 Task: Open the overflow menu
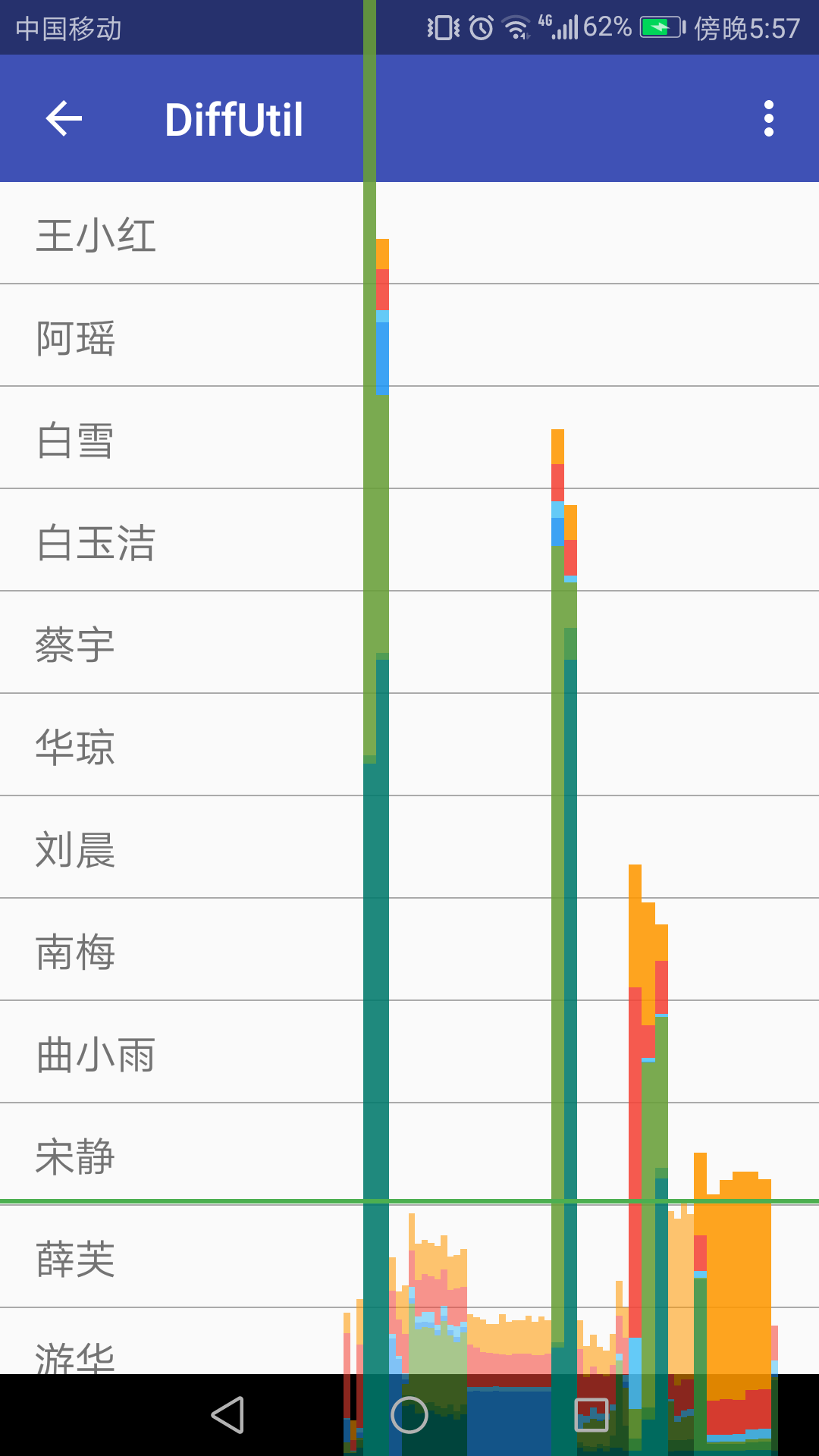pos(769,118)
